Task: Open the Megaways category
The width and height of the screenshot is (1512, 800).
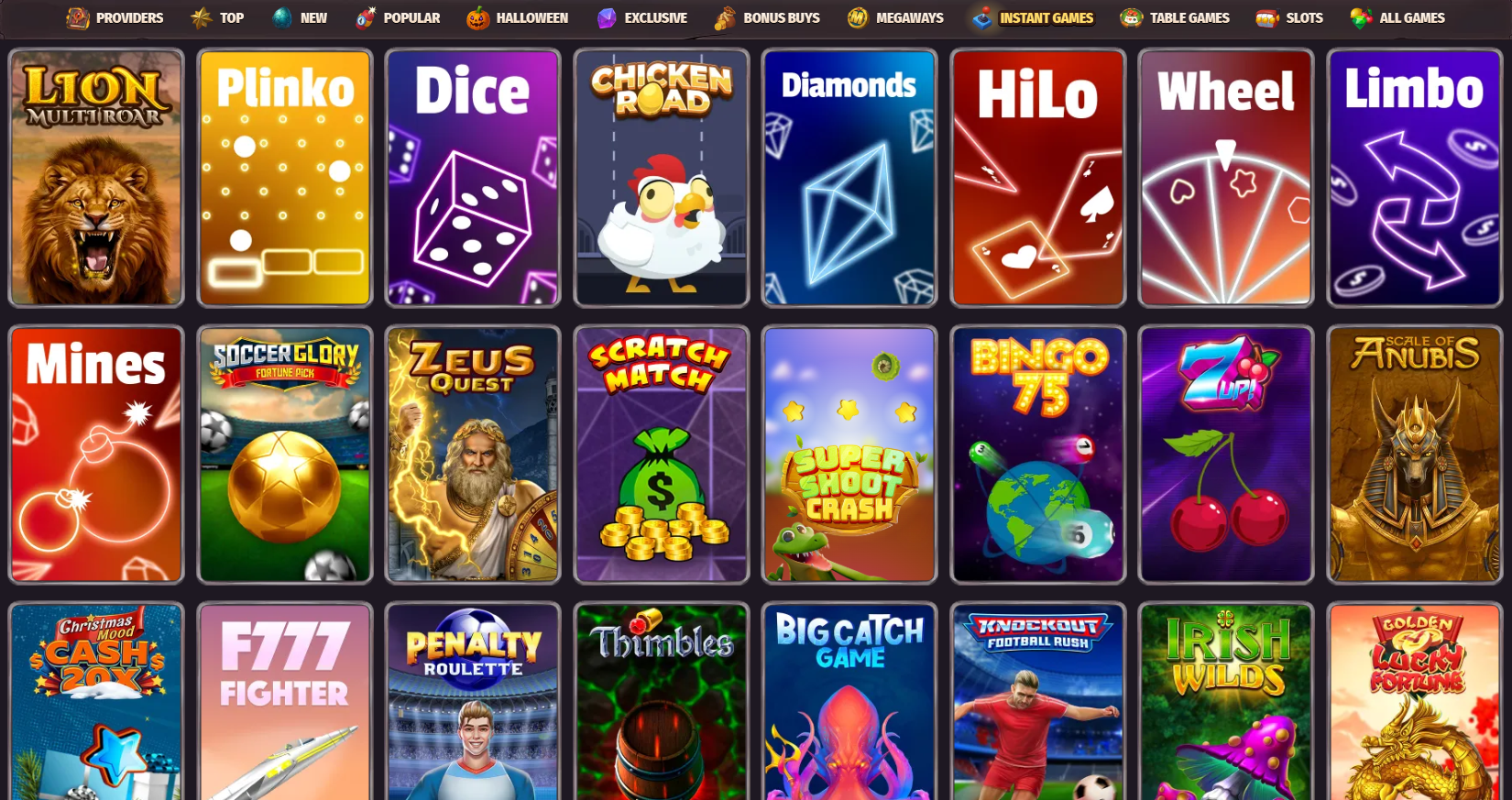Action: [895, 17]
